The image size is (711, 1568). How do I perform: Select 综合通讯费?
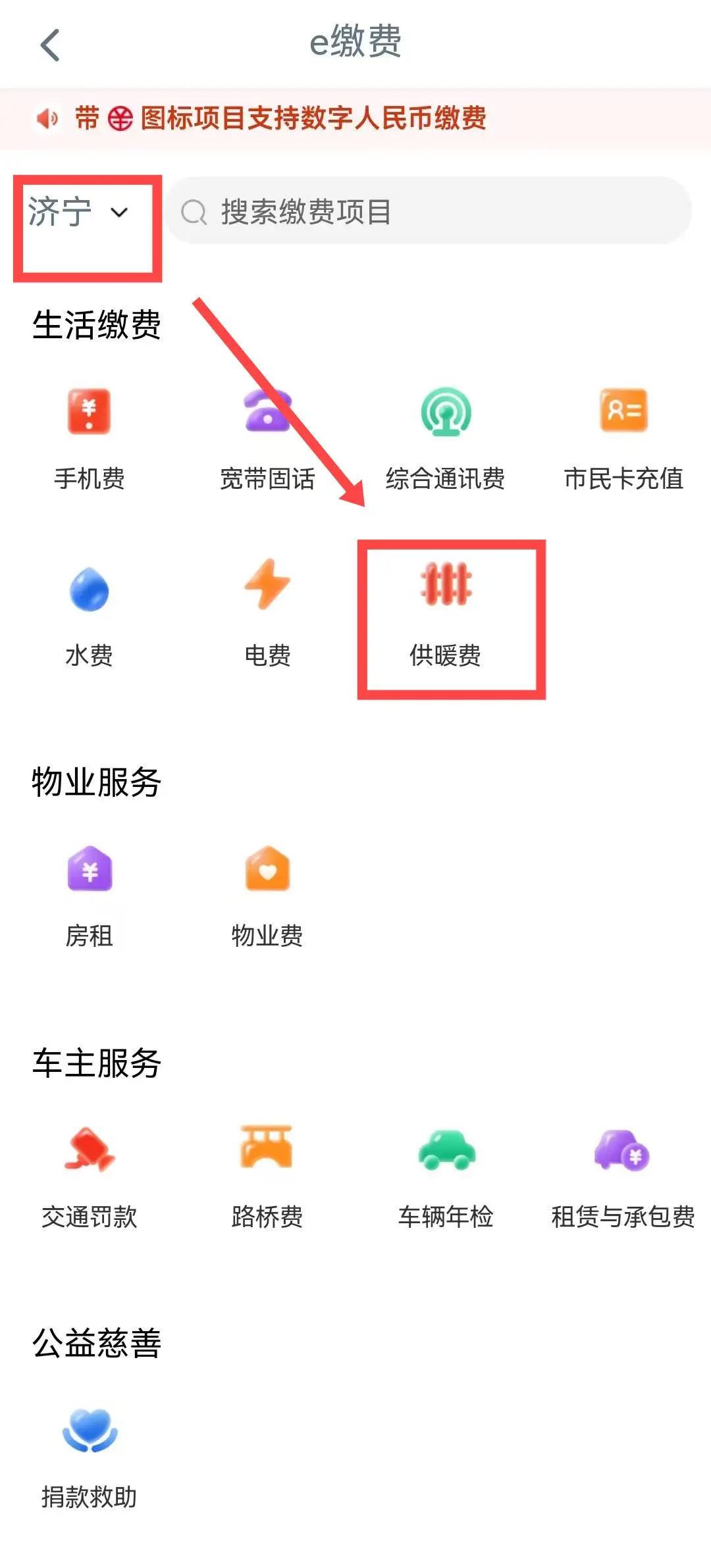[x=446, y=438]
